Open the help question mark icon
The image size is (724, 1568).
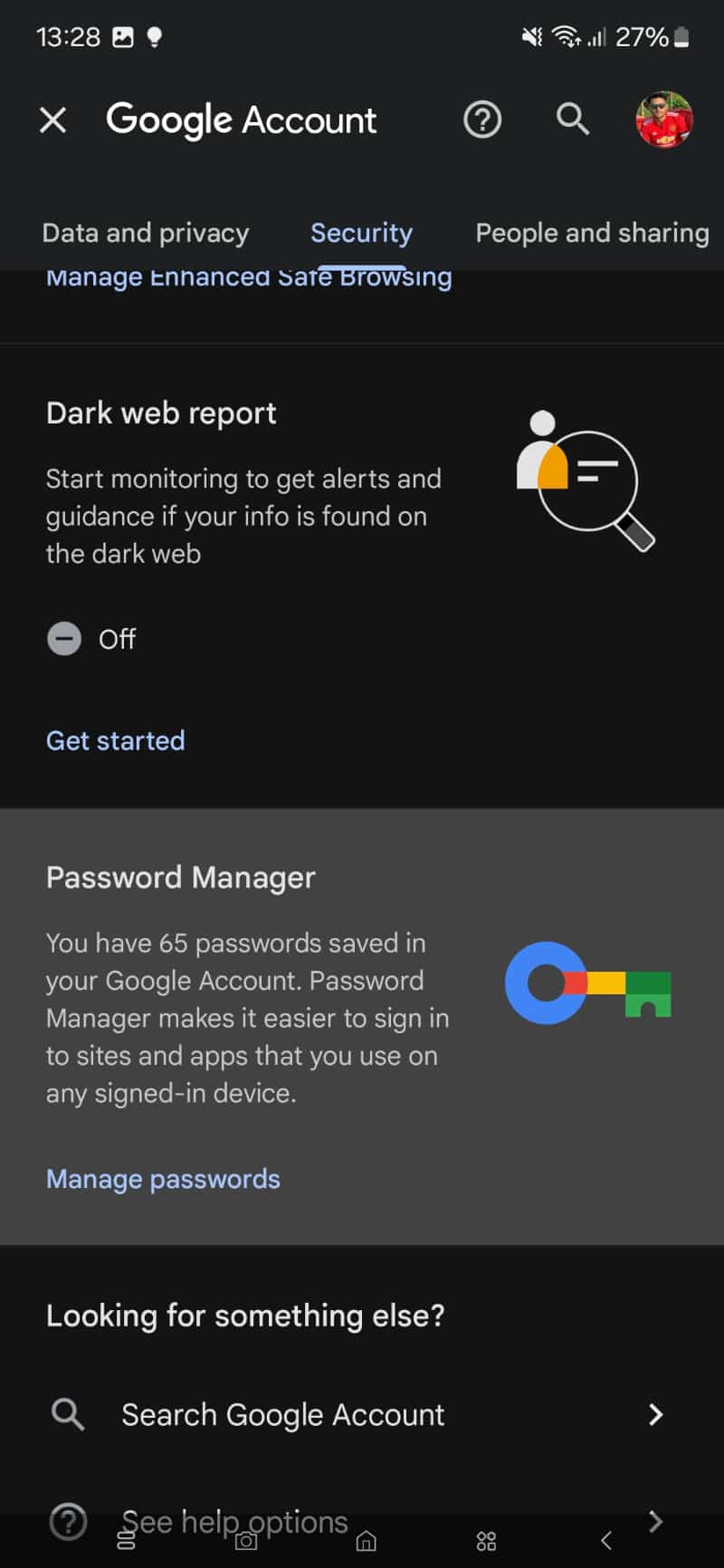tap(482, 119)
